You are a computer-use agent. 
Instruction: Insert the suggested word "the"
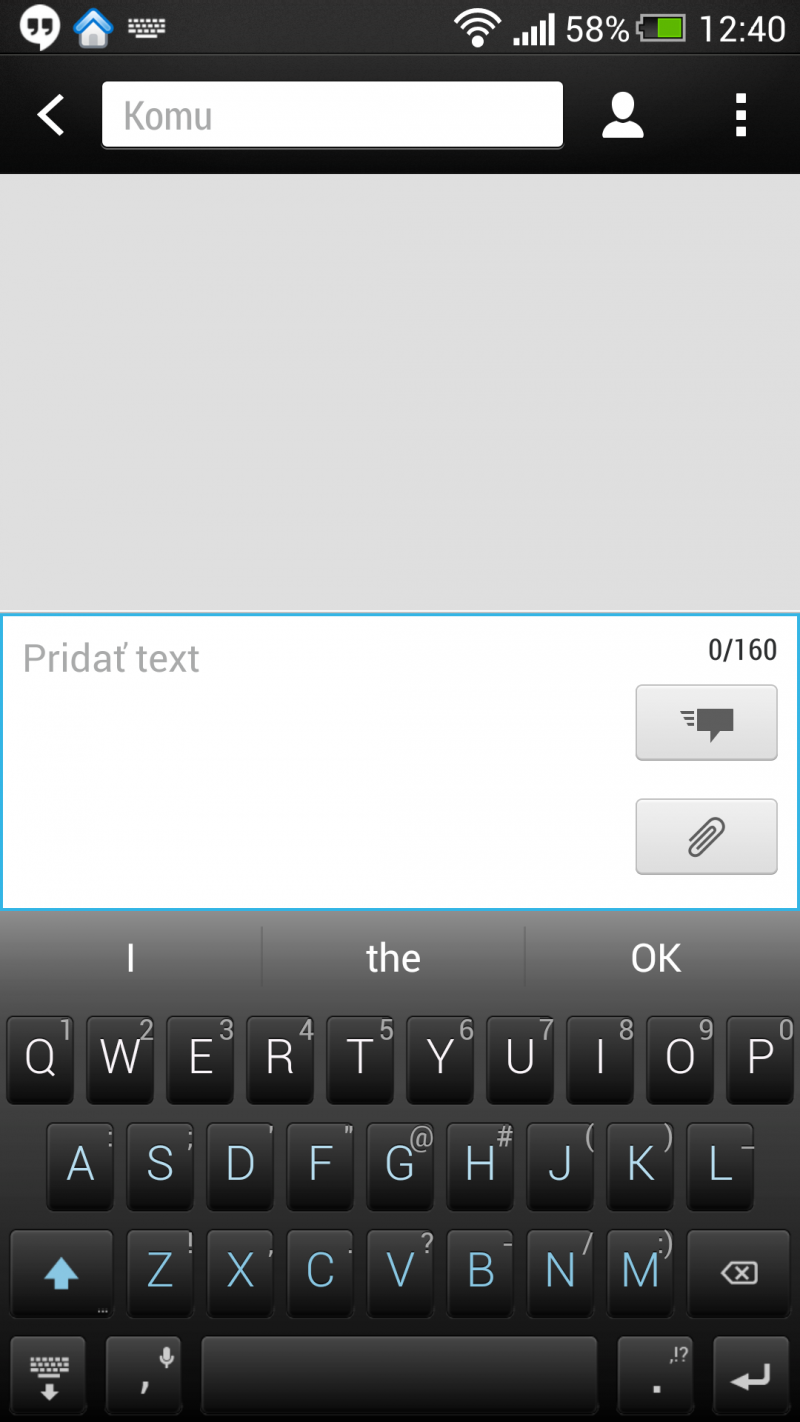pos(393,958)
